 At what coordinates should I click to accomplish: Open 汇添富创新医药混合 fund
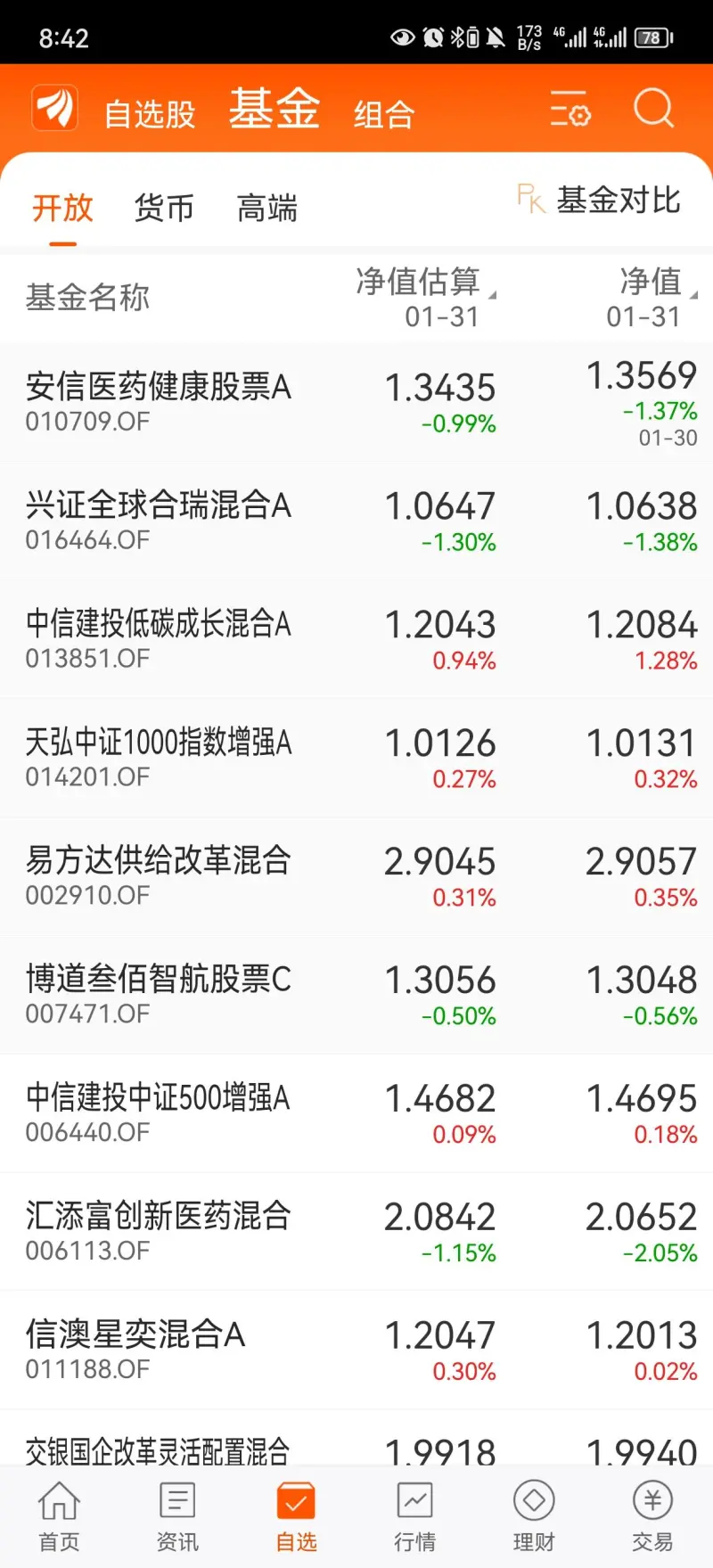click(356, 1232)
